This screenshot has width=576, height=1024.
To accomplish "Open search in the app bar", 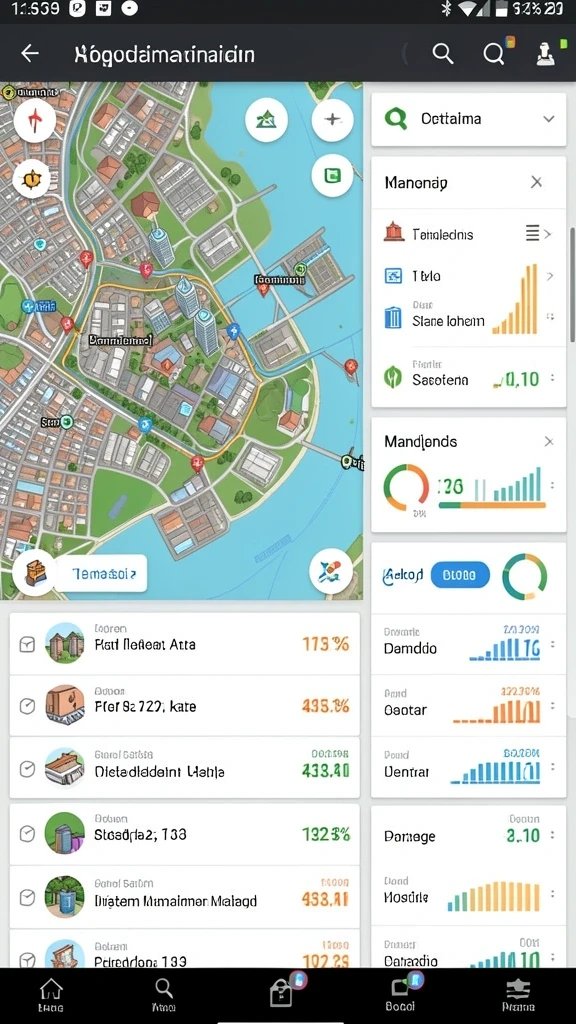I will click(x=443, y=54).
